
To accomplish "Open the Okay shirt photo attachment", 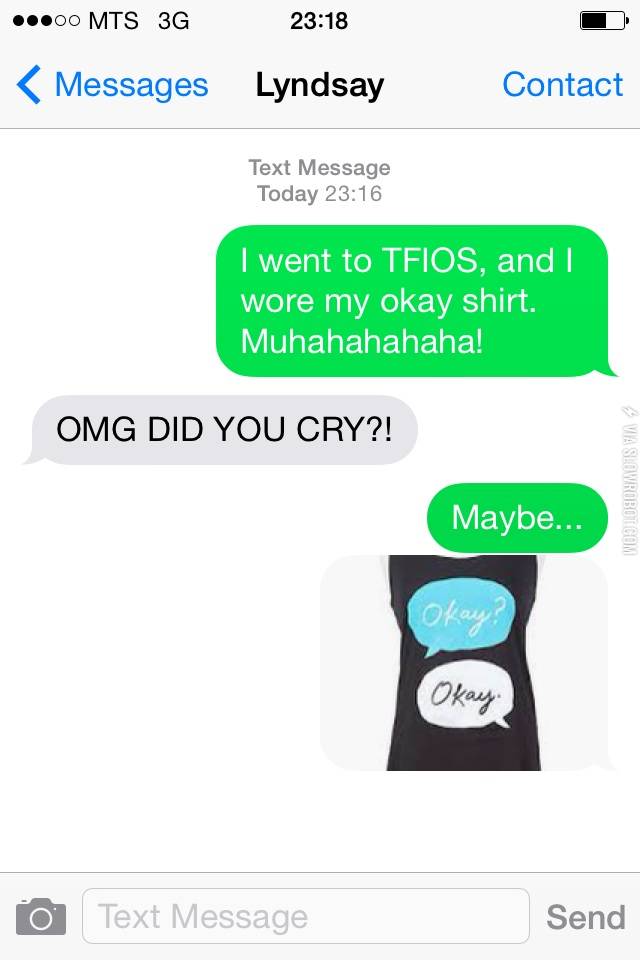I will pyautogui.click(x=464, y=663).
